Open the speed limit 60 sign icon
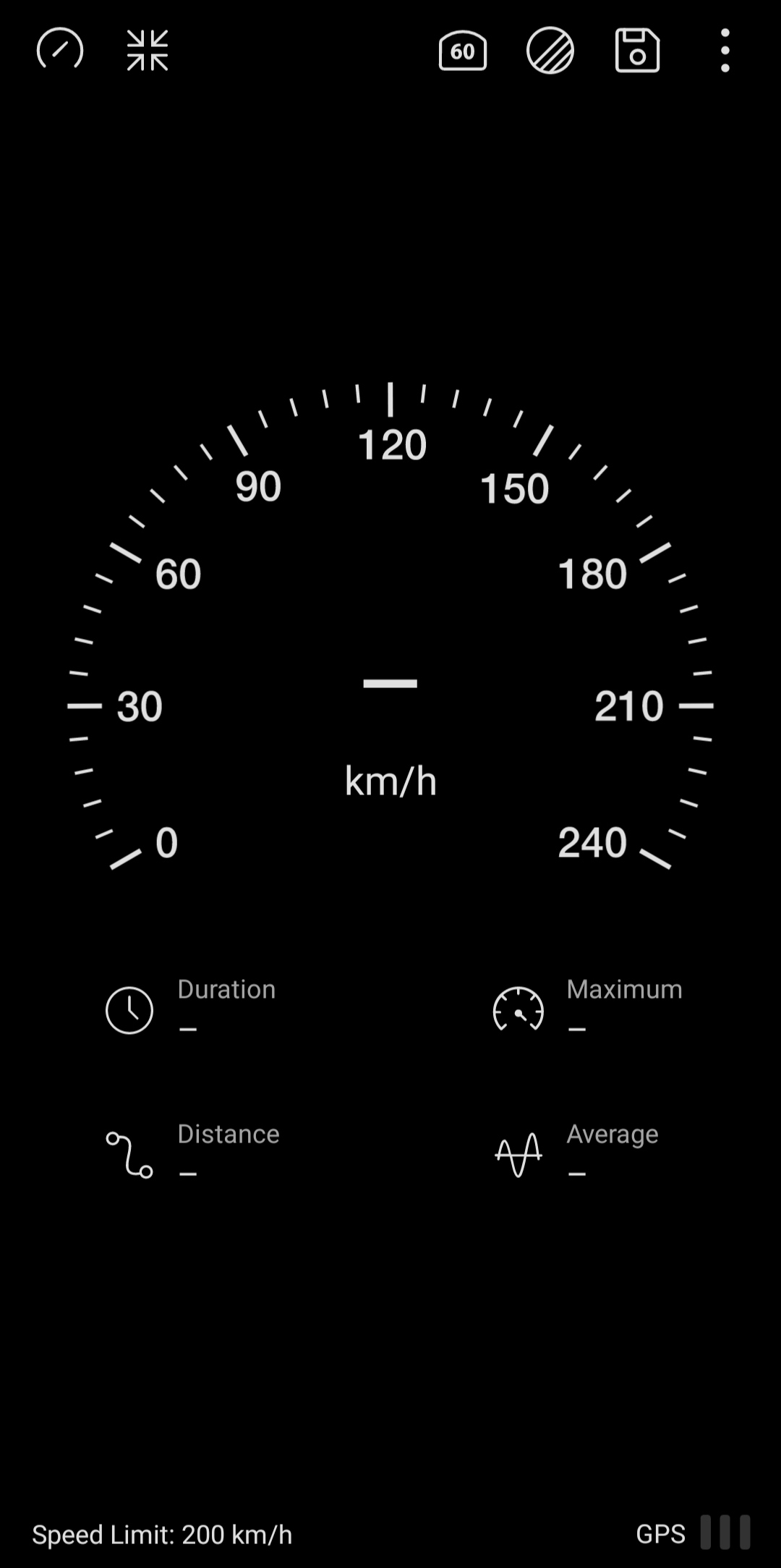Screen dimensions: 781x1568 pos(463,51)
